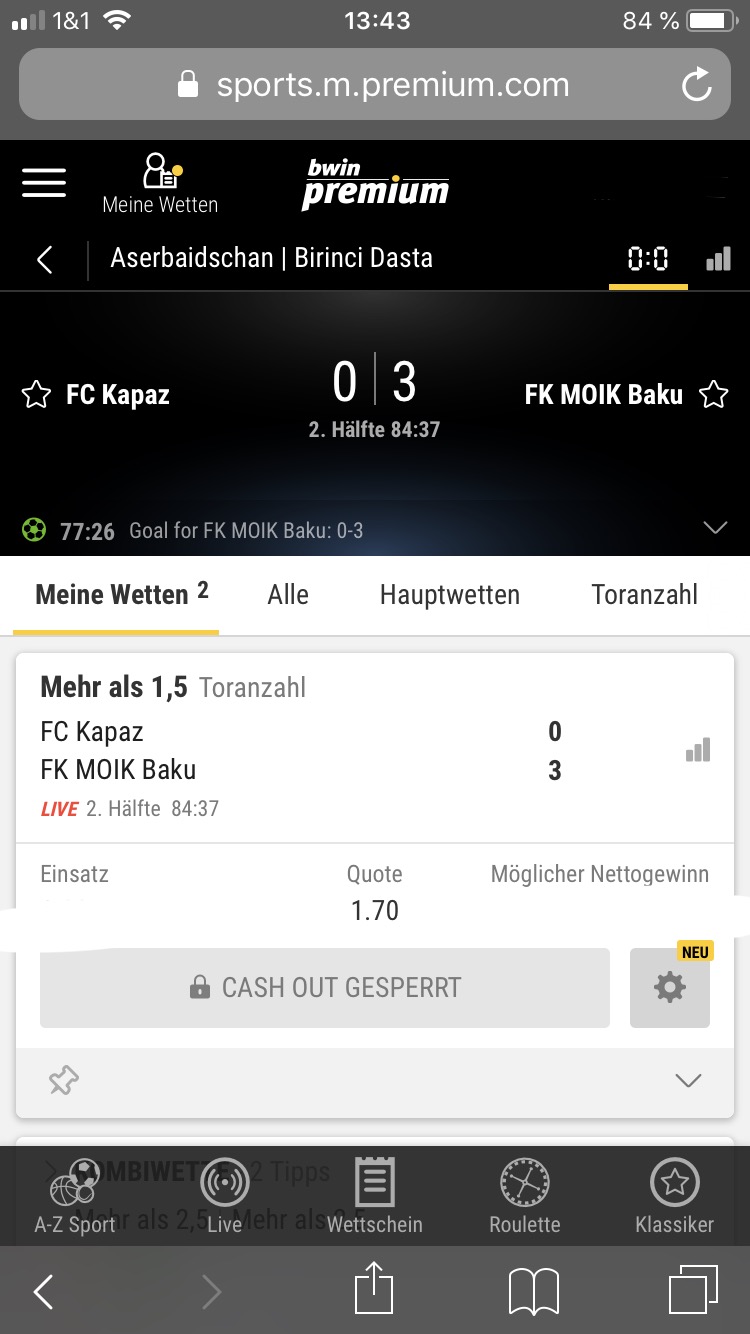Go to Roulette

[525, 1197]
